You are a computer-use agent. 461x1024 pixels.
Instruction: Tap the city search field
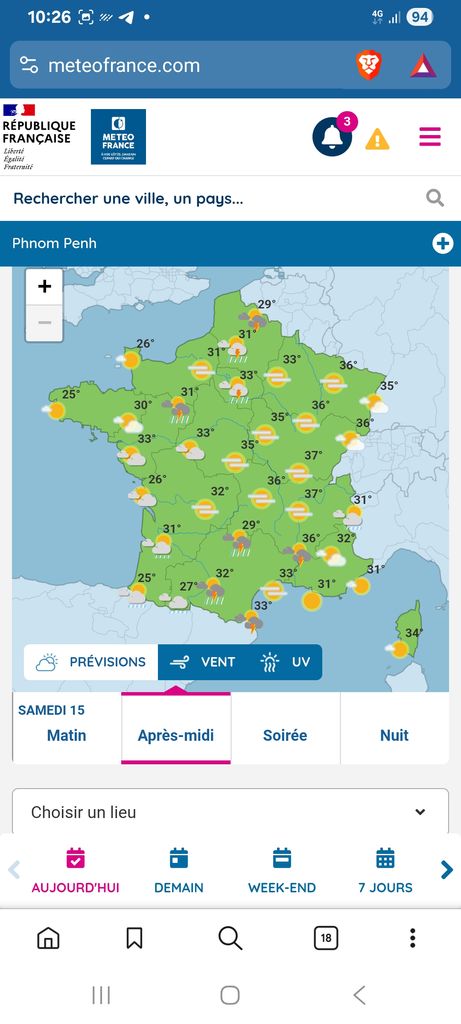pyautogui.click(x=230, y=199)
